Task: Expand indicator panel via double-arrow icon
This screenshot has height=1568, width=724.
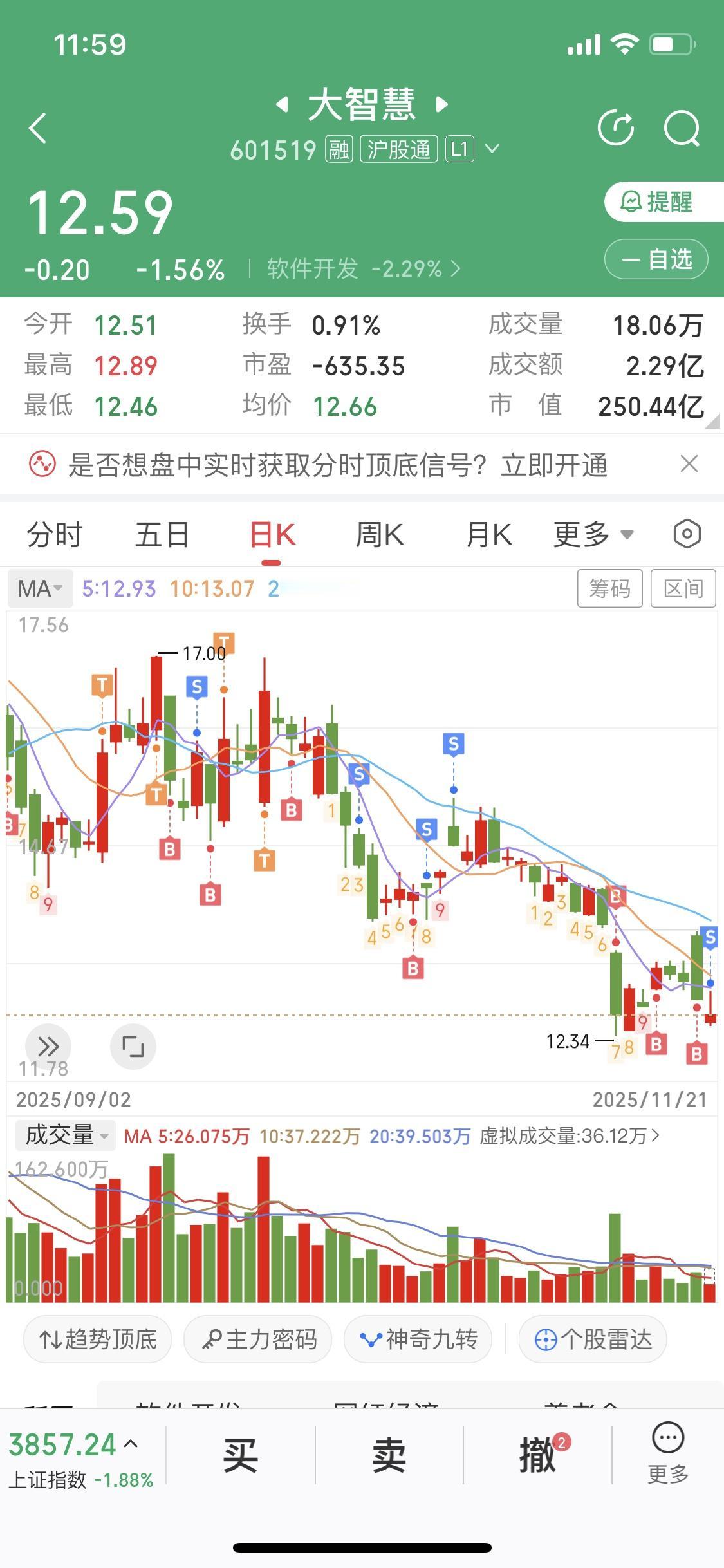Action: (x=48, y=1047)
